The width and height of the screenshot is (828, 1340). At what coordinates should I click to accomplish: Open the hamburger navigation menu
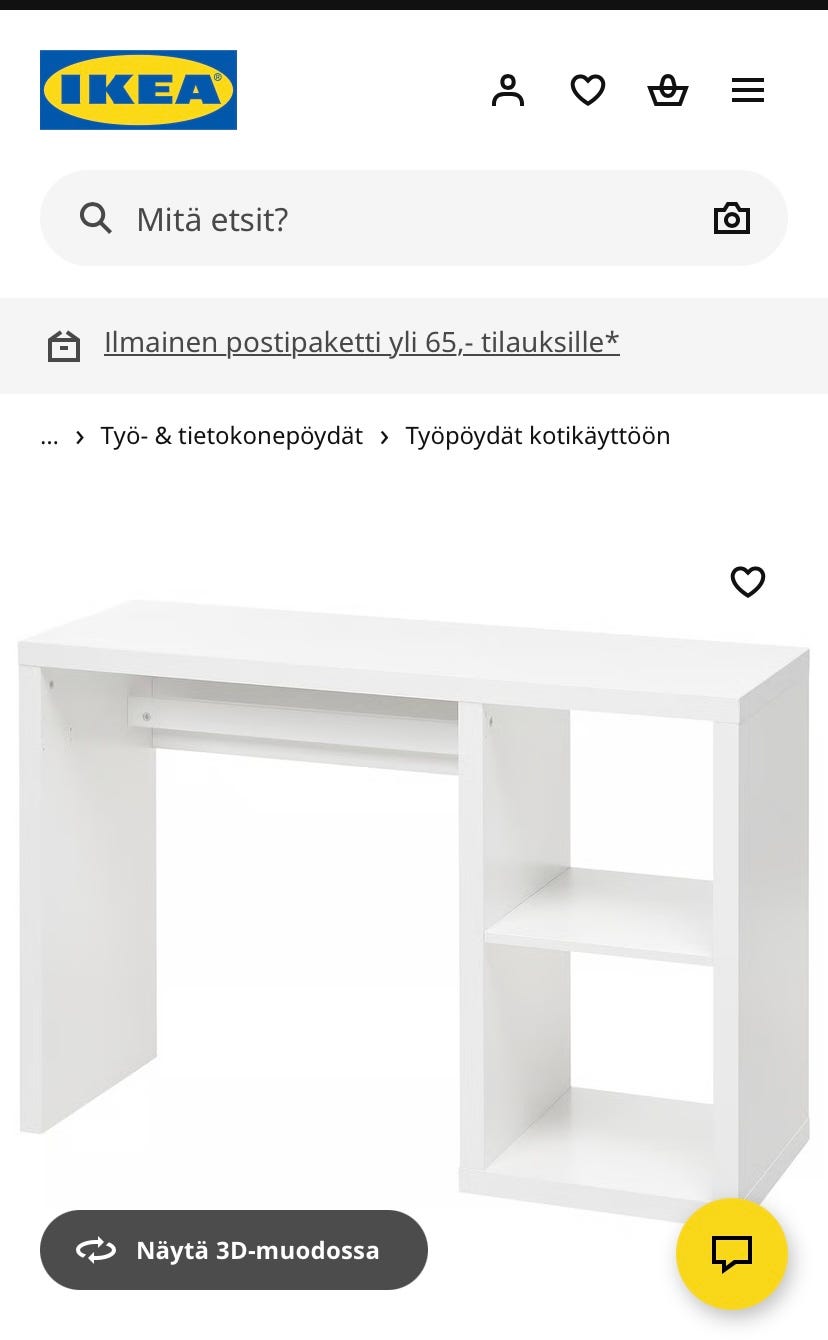tap(747, 89)
